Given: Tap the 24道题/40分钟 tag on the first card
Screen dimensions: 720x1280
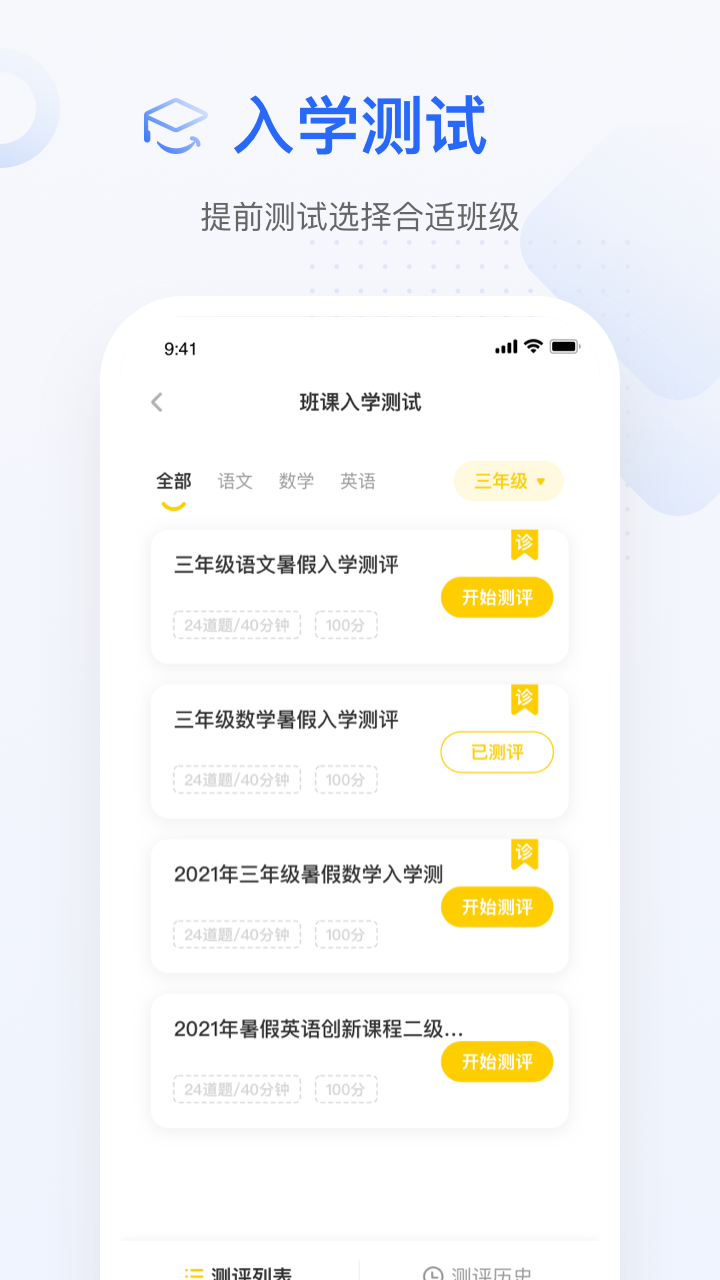Looking at the screenshot, I should point(236,625).
